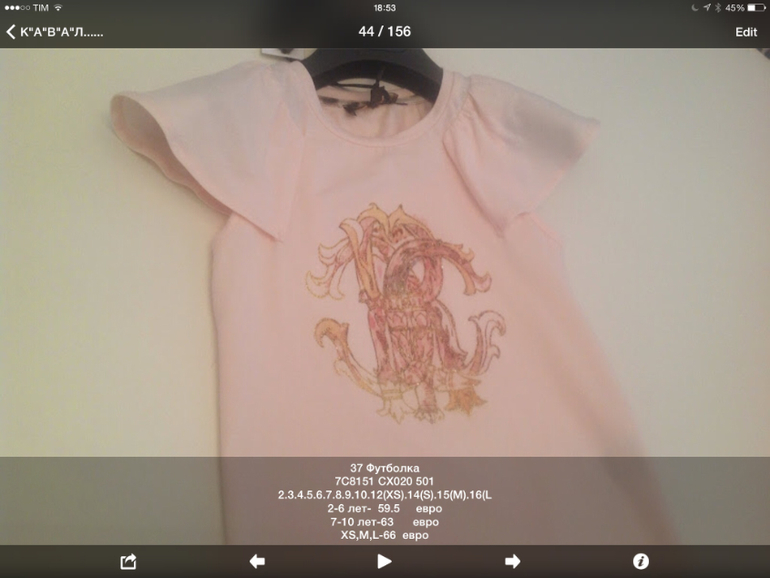Tap Edit to modify this photo
Viewport: 770px width, 578px height.
[x=745, y=32]
